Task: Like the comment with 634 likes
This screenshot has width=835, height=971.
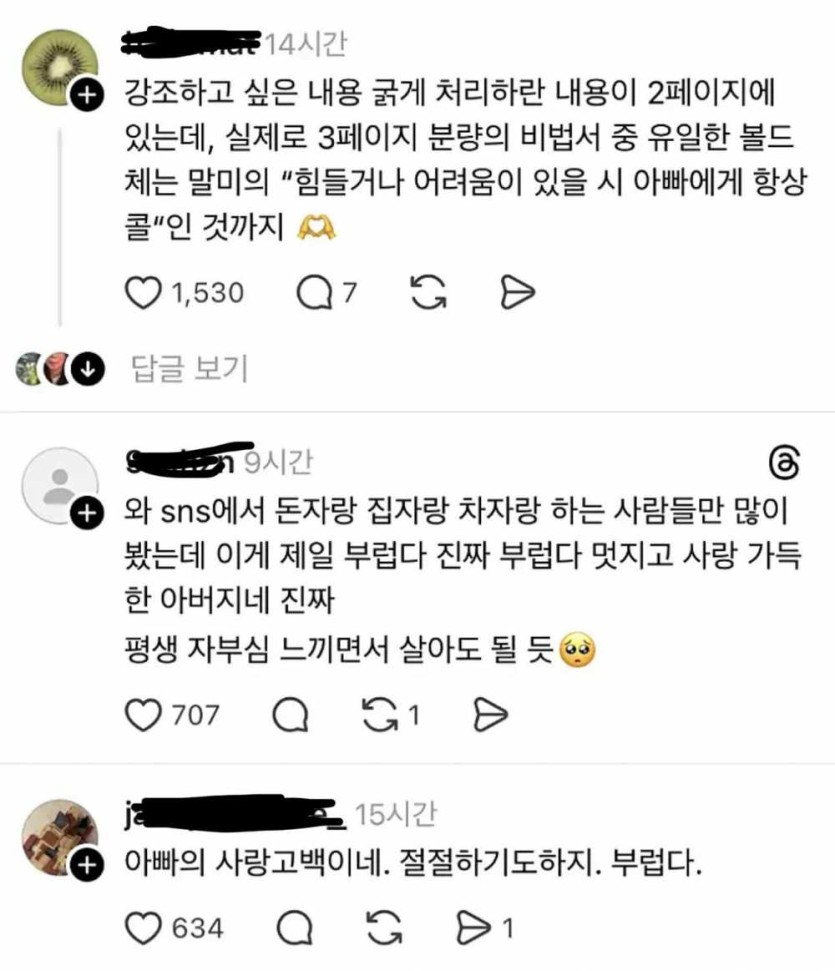Action: [146, 928]
